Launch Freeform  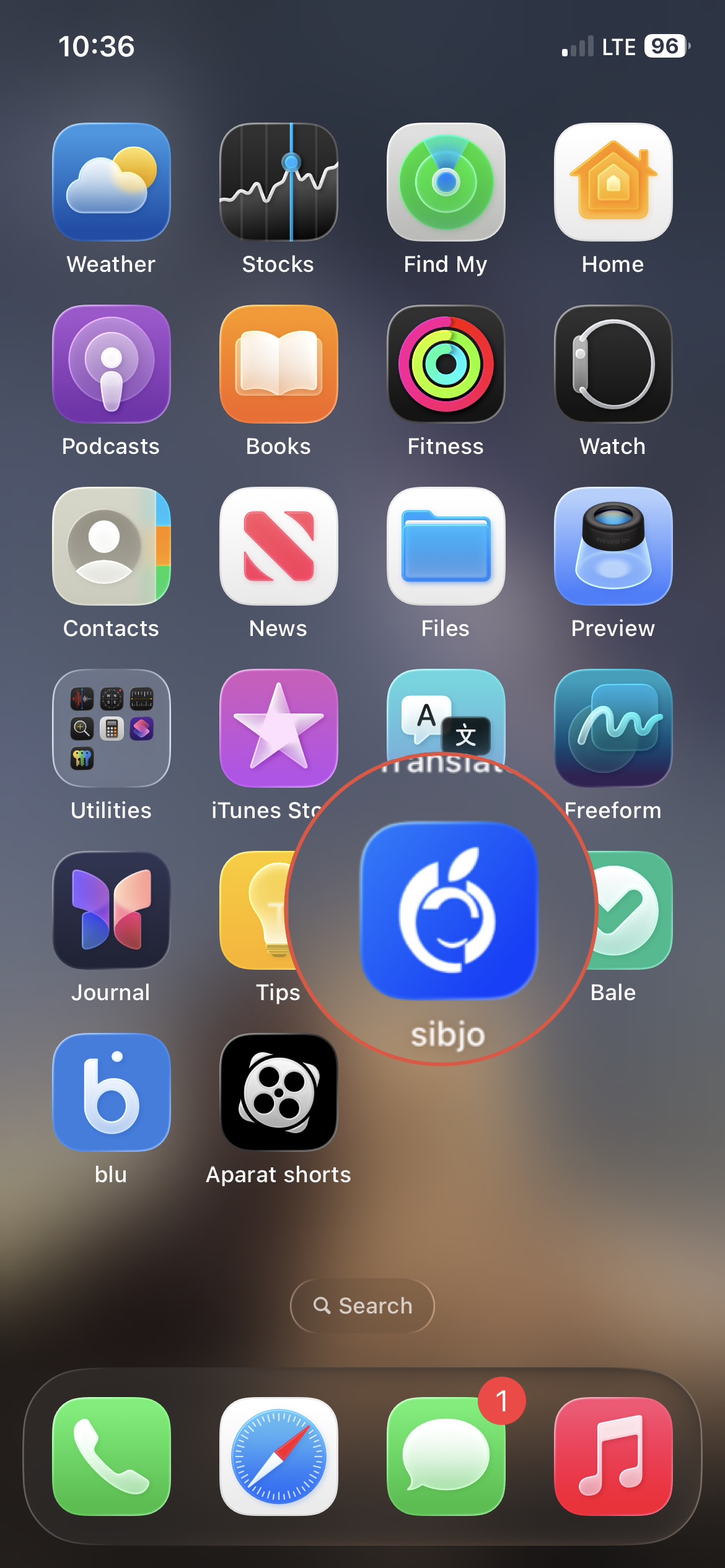point(613,728)
